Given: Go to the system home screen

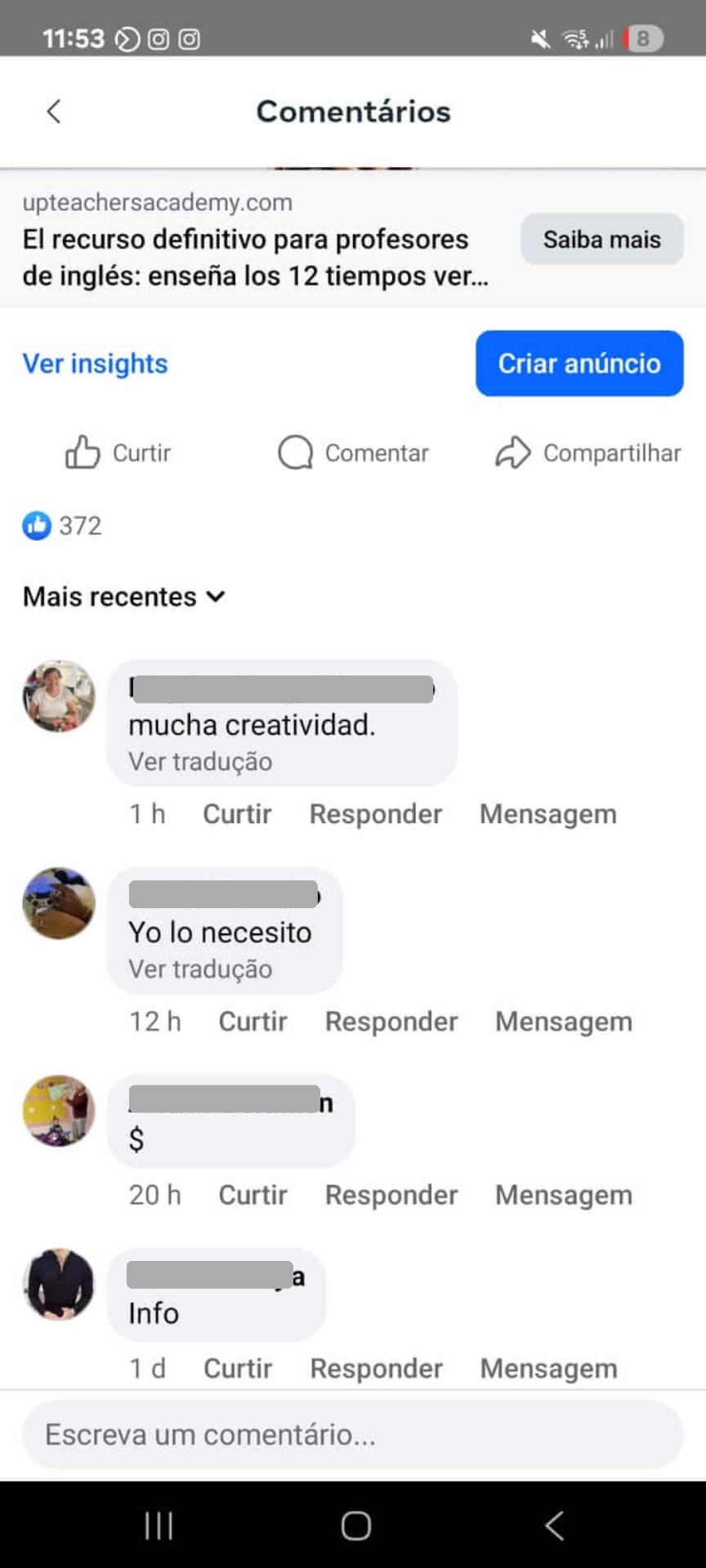Looking at the screenshot, I should click(356, 1525).
